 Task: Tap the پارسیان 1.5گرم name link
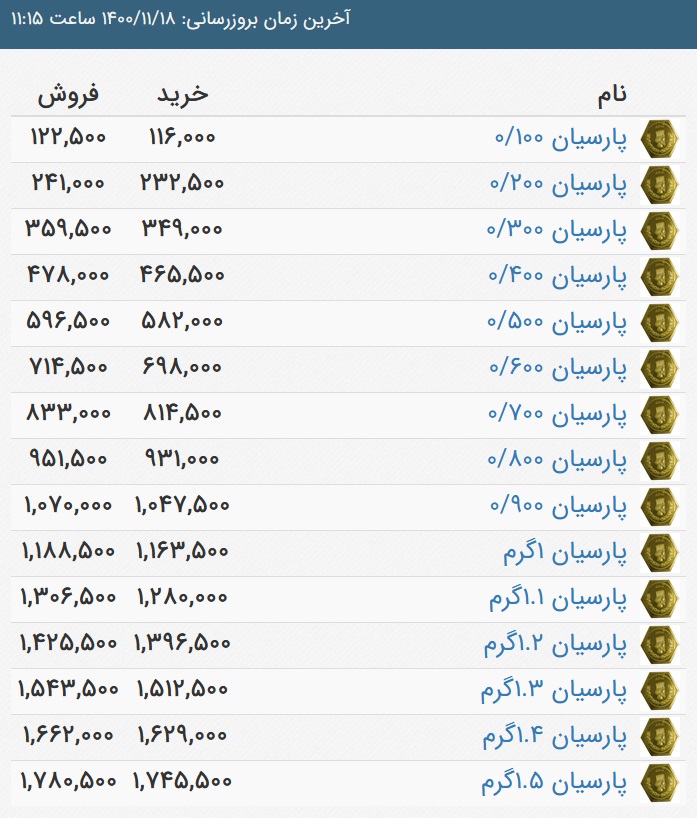coord(556,782)
